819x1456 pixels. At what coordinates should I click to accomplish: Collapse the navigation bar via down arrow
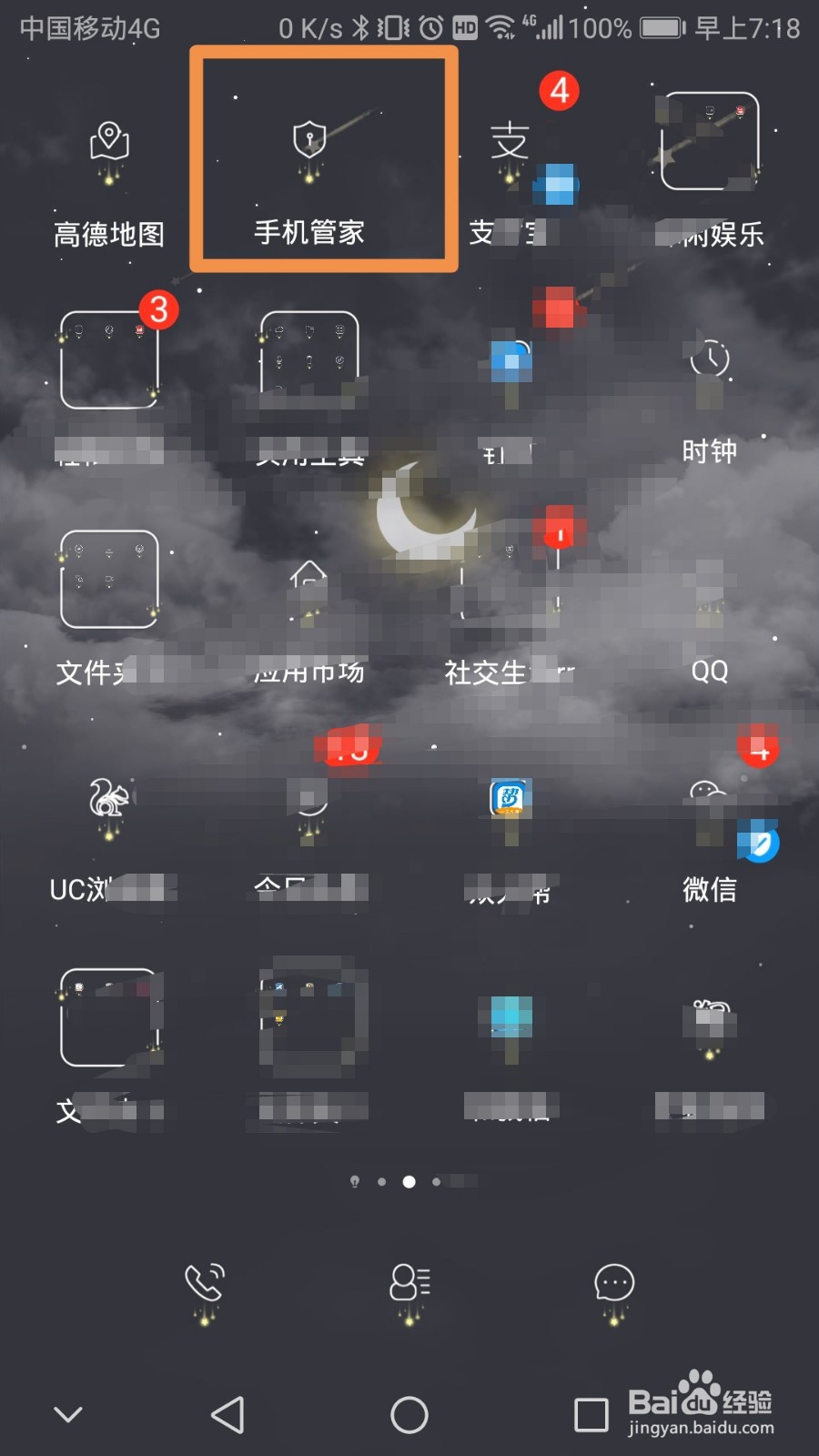point(68,1415)
